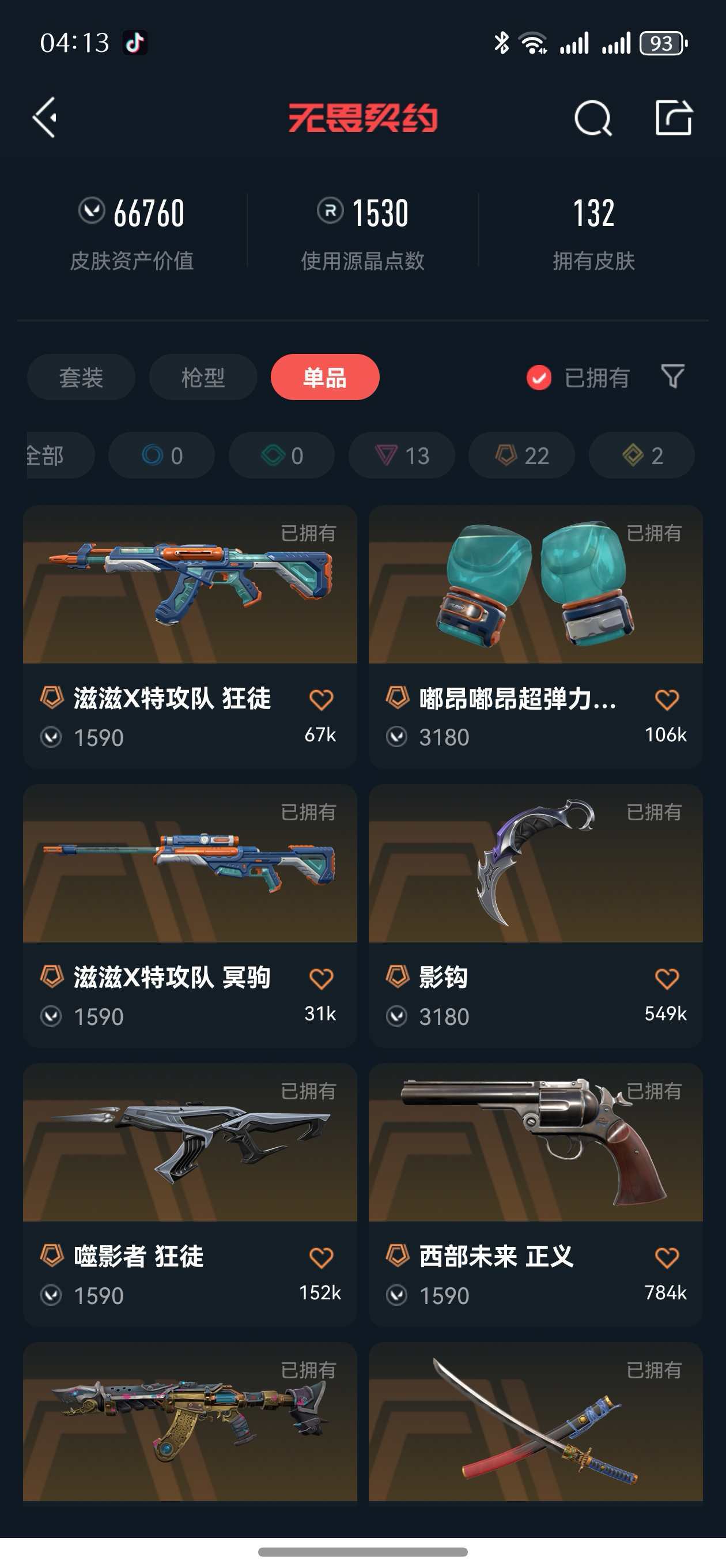Uncheck the 已拥有 filter

577,378
